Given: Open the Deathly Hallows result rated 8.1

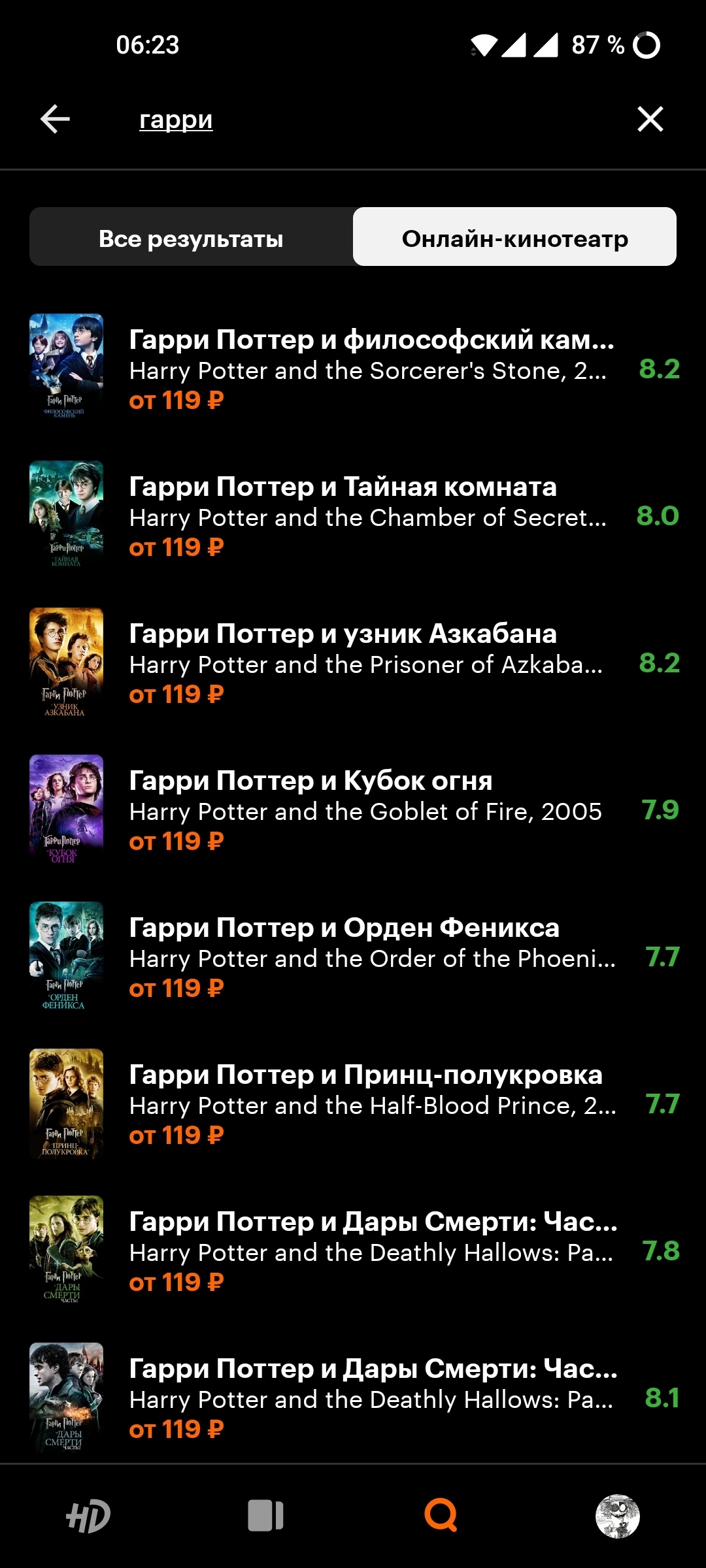Looking at the screenshot, I should [373, 1398].
